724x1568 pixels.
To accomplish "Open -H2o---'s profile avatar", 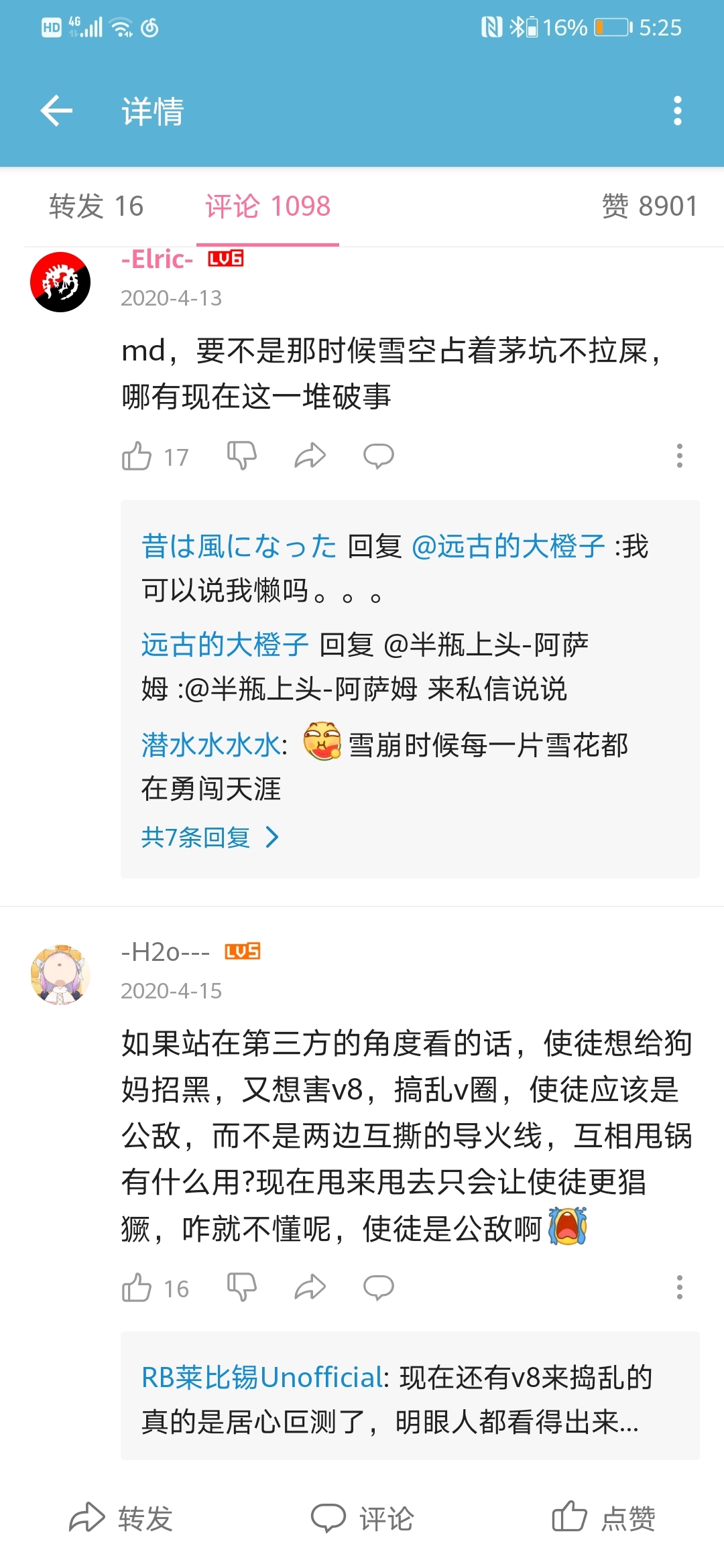I will click(x=60, y=975).
